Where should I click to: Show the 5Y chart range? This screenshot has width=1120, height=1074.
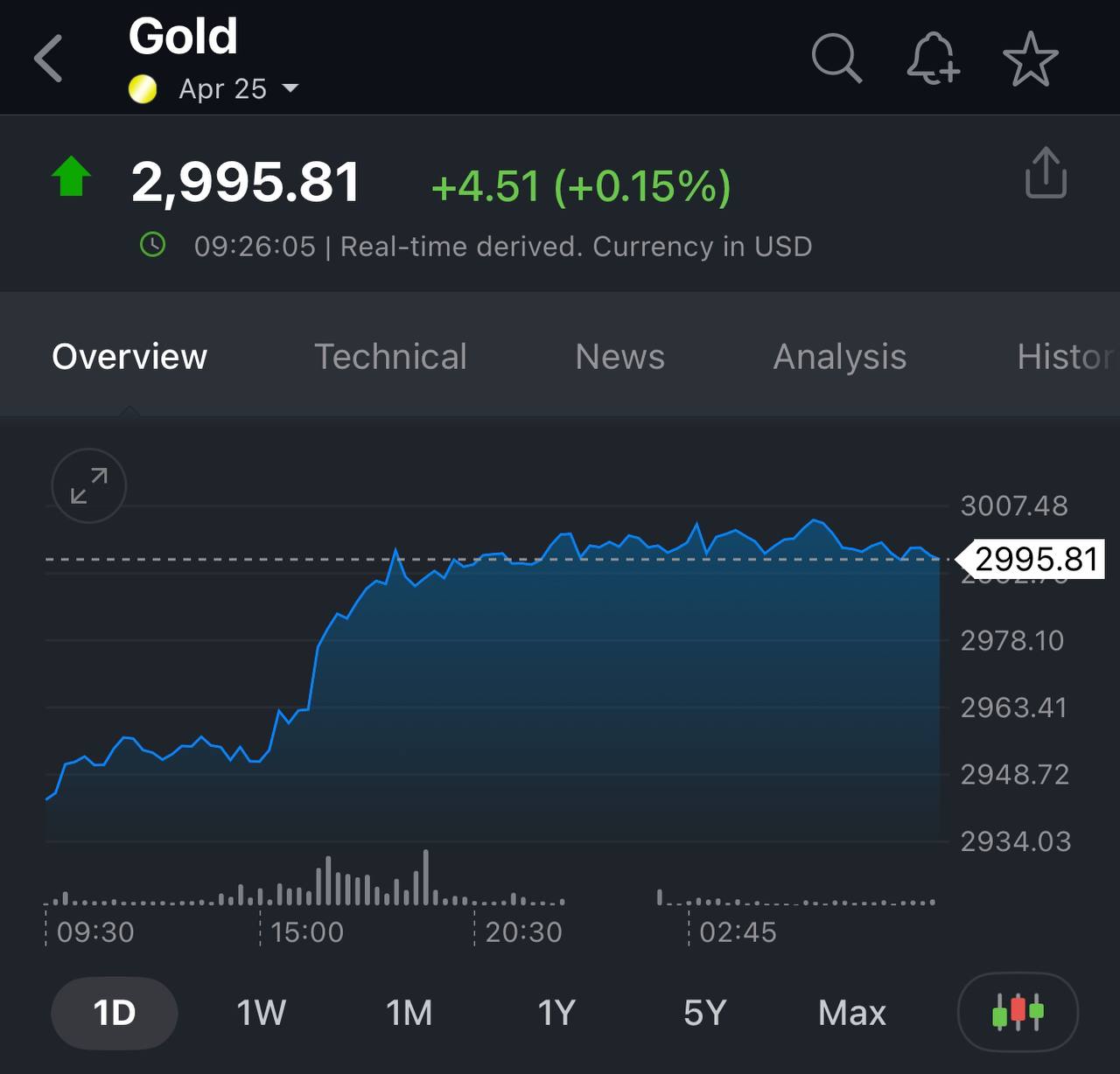[704, 1013]
